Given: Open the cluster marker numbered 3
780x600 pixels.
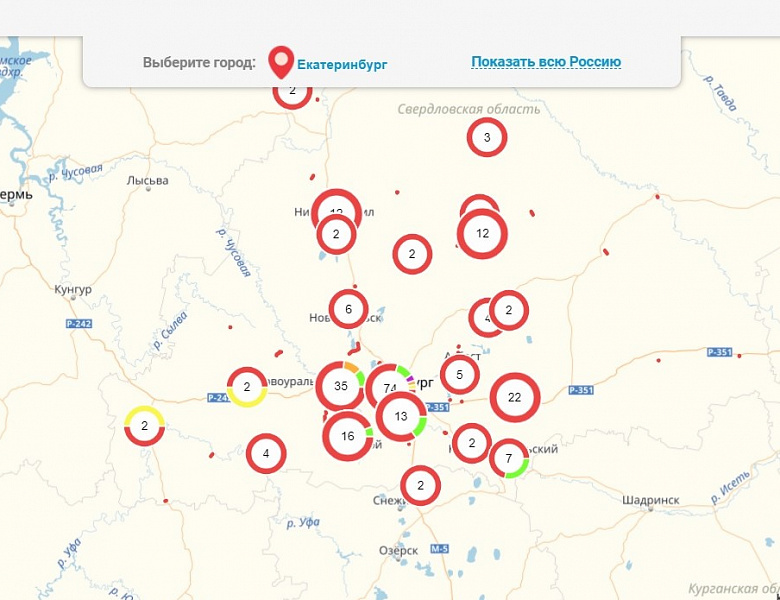Looking at the screenshot, I should tap(486, 138).
